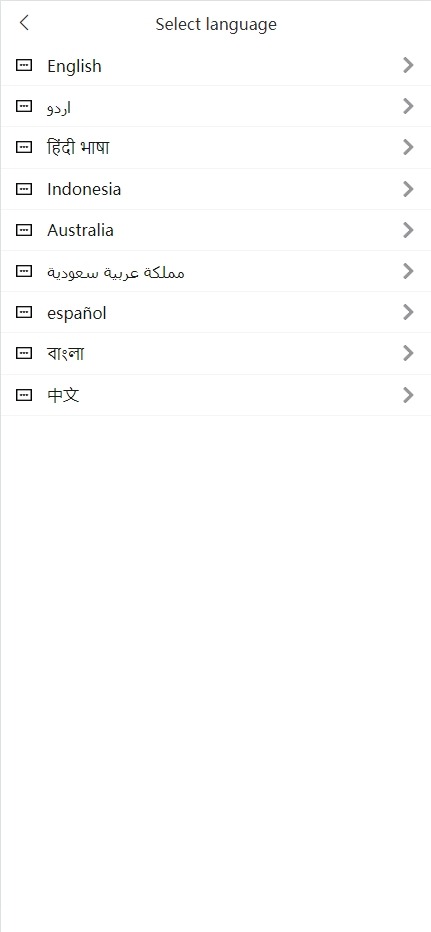Viewport: 431px width, 932px height.
Task: Select the Arabic (مملكة عربية سعودية) row
Action: (x=216, y=271)
